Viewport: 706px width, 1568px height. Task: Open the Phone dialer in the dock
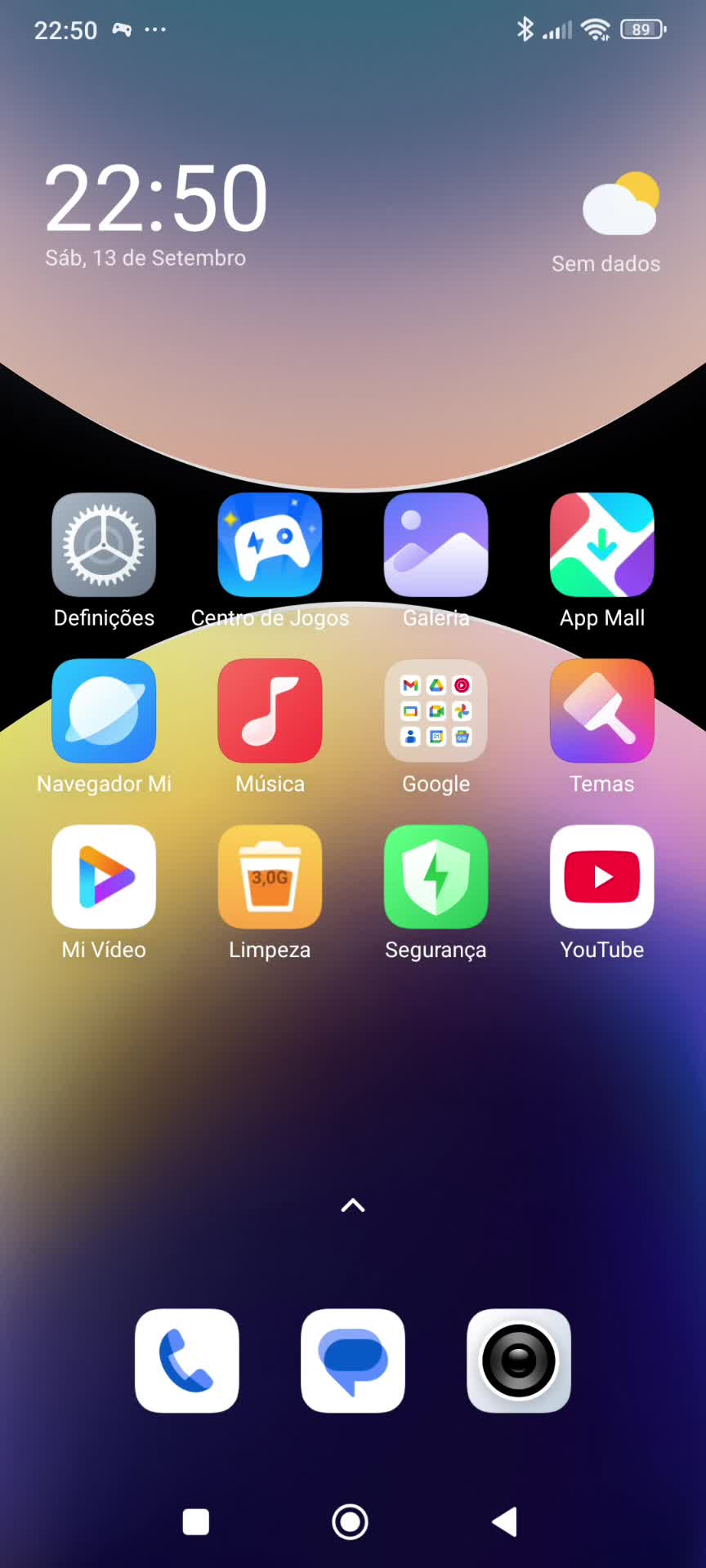[187, 1361]
